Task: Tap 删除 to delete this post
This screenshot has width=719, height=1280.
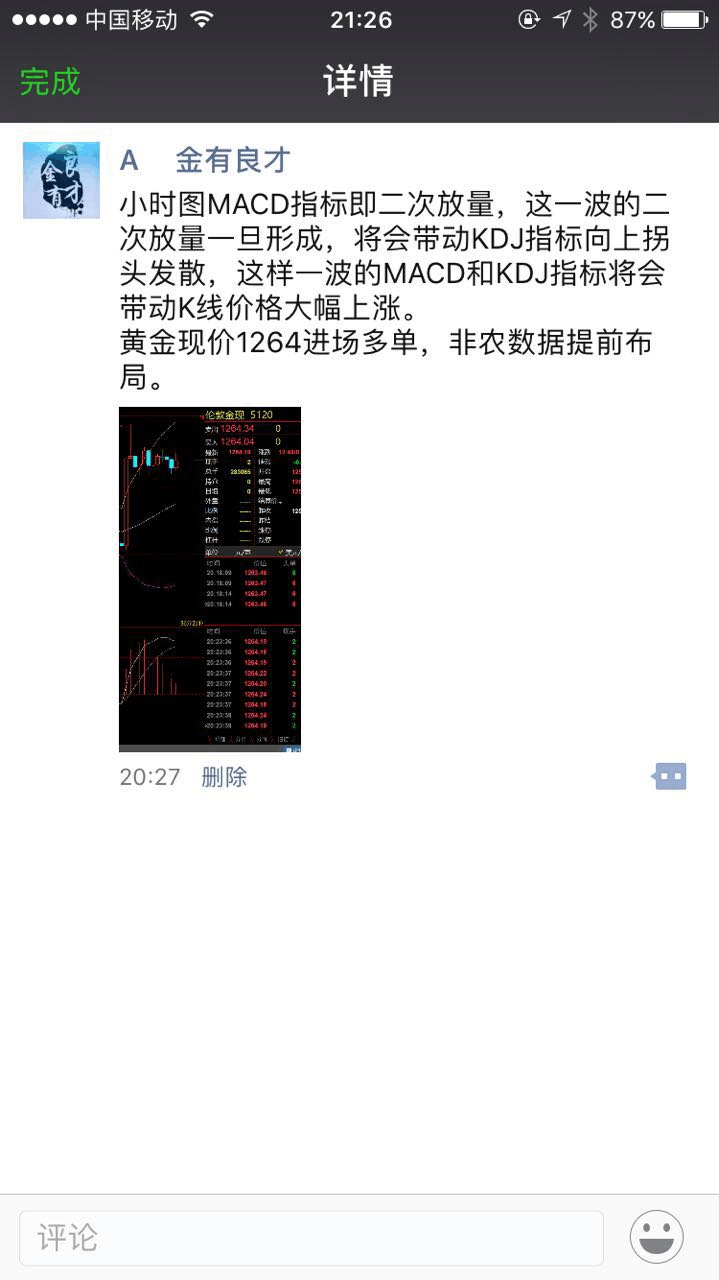Action: click(x=224, y=777)
